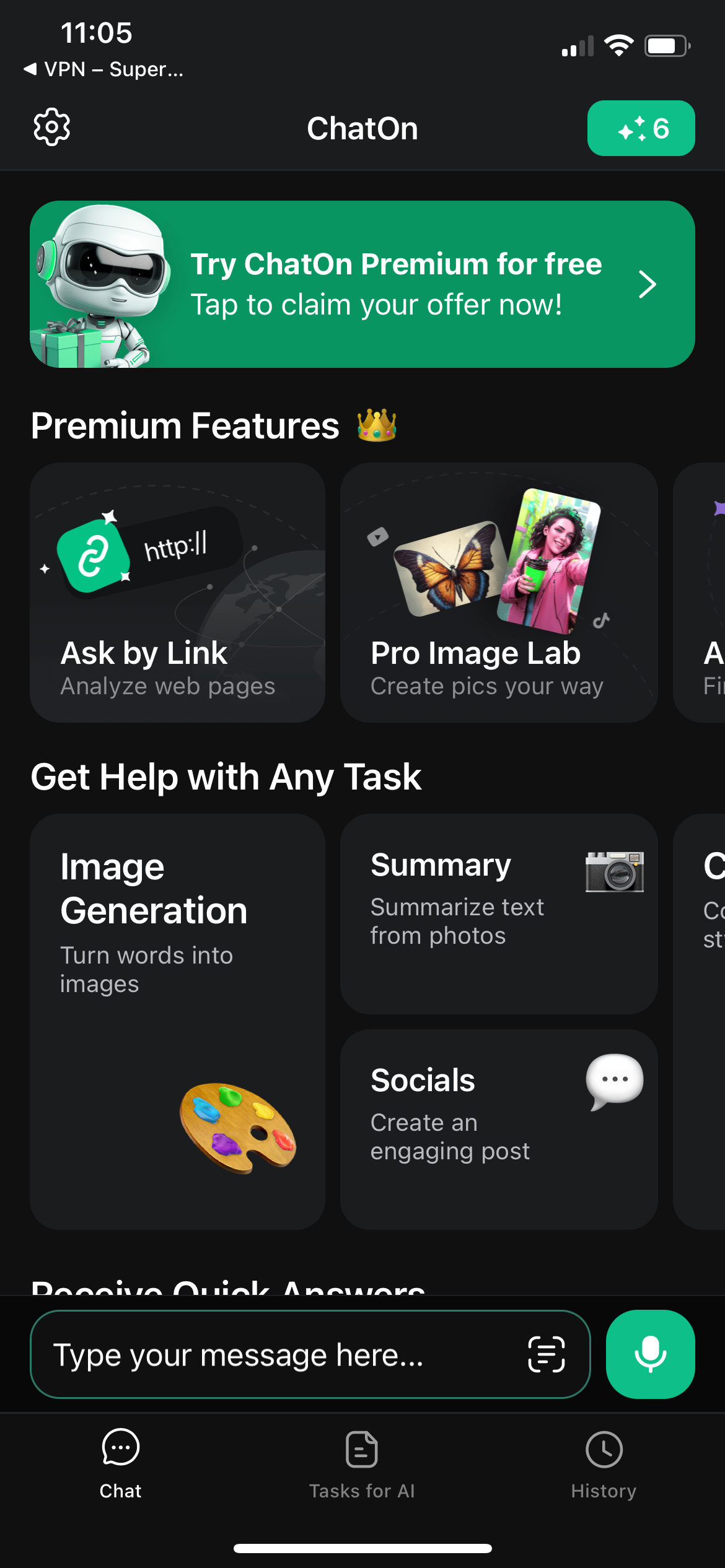Open the Pro Image Lab card
Viewport: 725px width, 1568px height.
(498, 593)
